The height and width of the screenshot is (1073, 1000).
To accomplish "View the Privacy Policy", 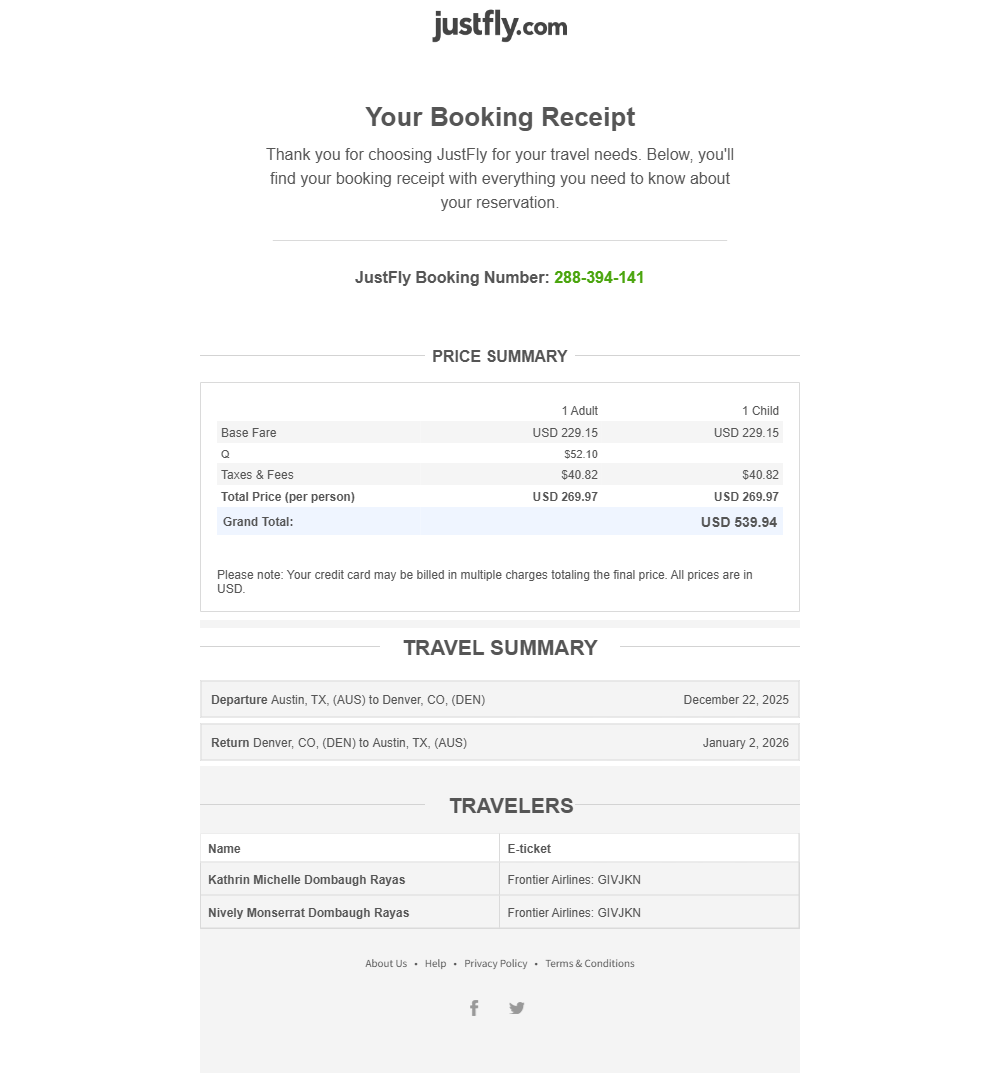I will 495,964.
